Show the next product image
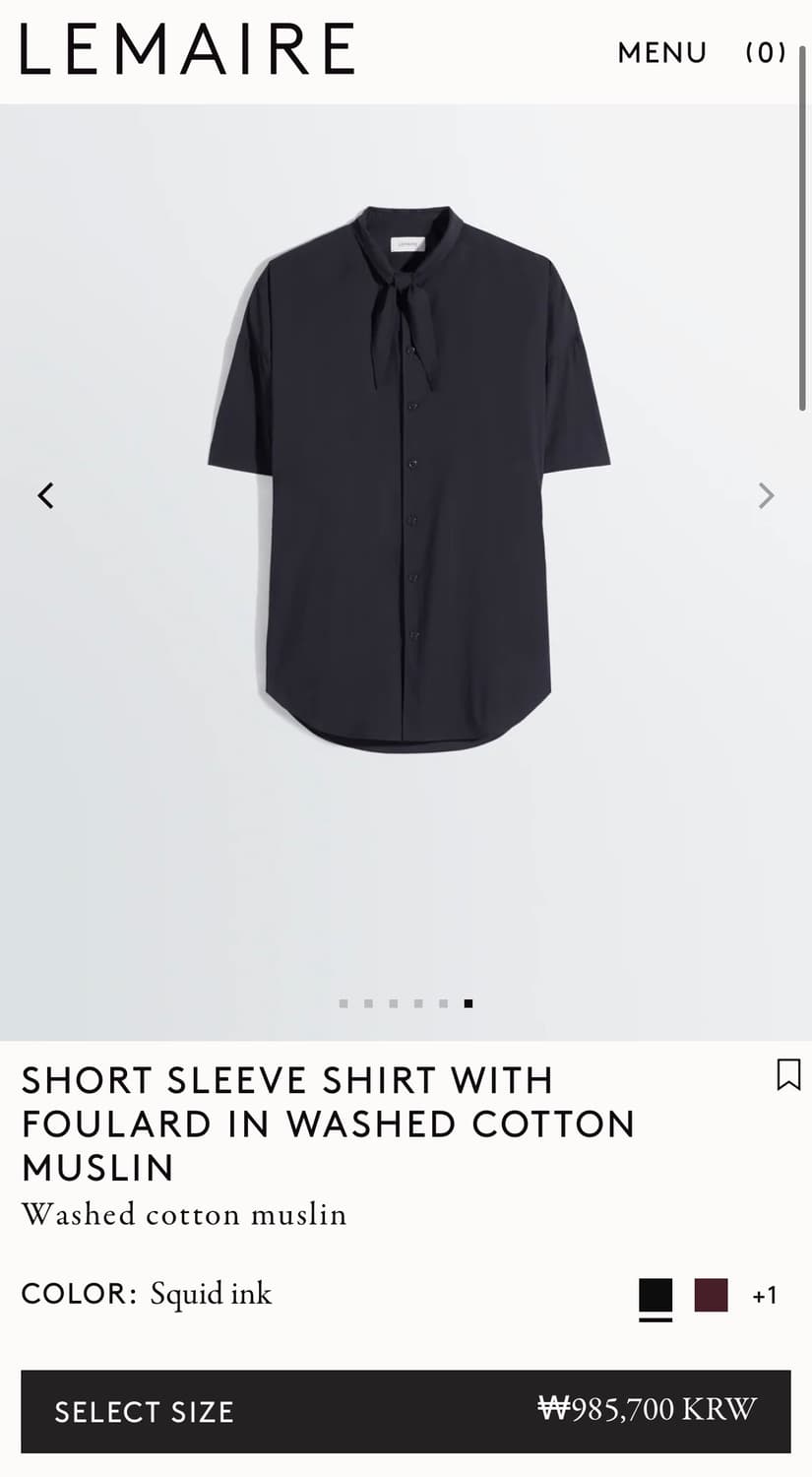The image size is (812, 1477). tap(766, 495)
